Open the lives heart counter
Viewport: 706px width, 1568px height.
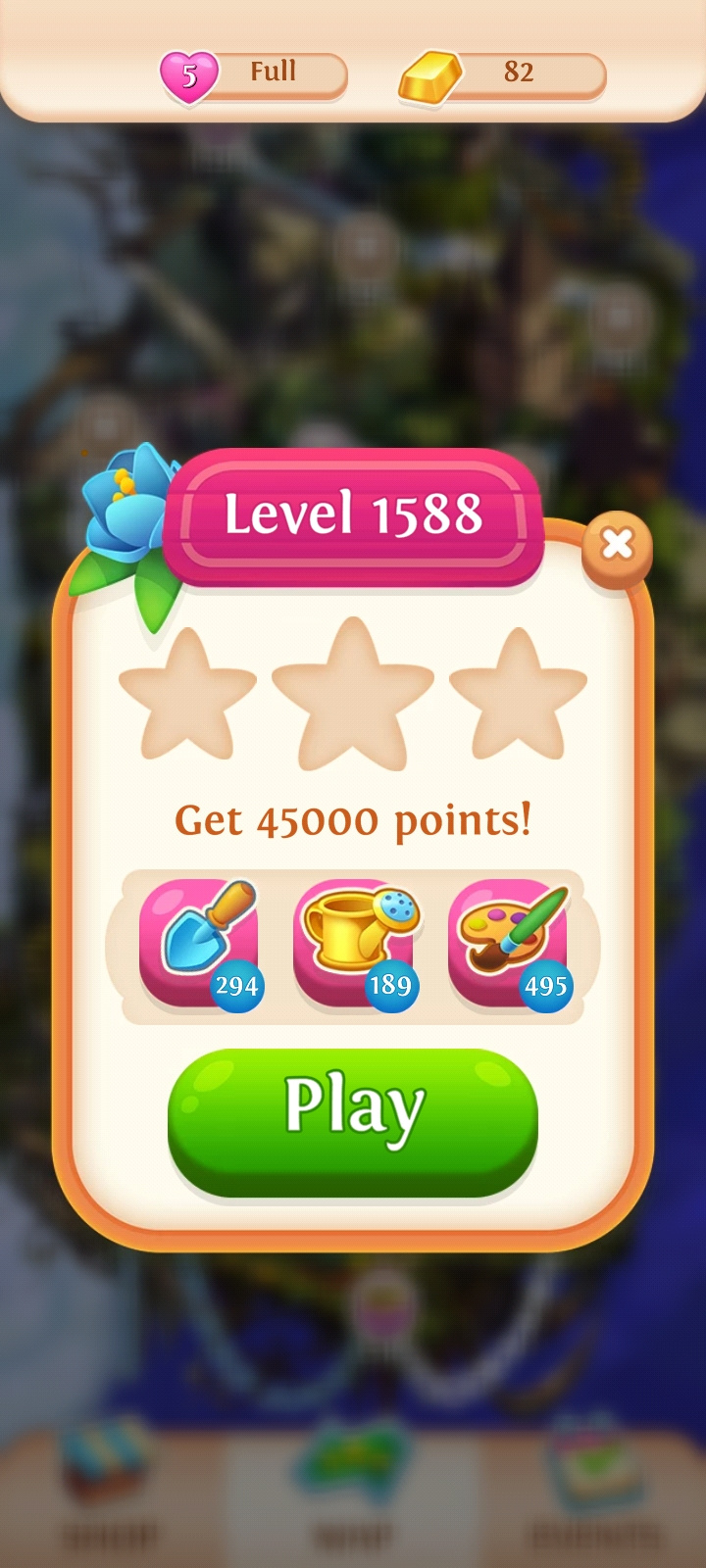(254, 74)
